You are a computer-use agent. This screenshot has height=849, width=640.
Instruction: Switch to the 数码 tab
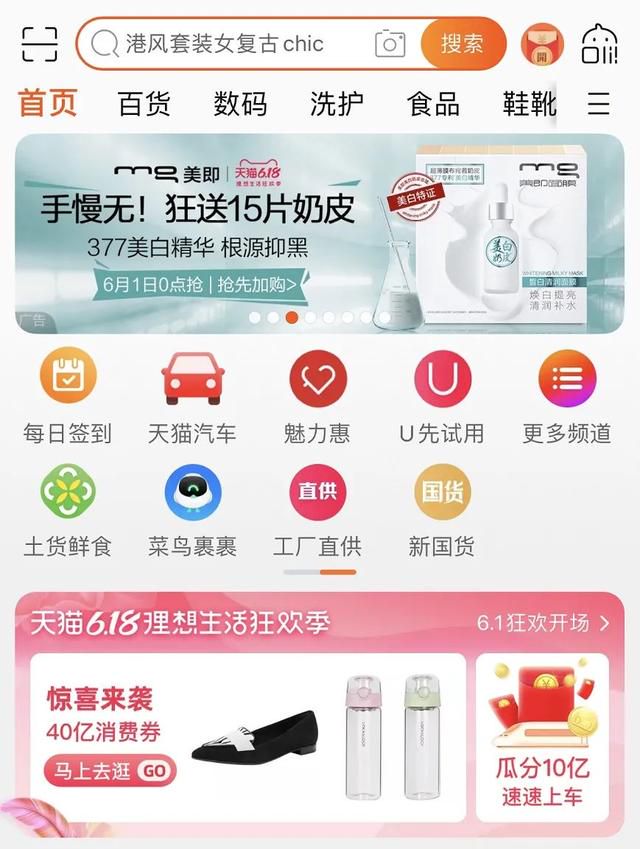[240, 103]
